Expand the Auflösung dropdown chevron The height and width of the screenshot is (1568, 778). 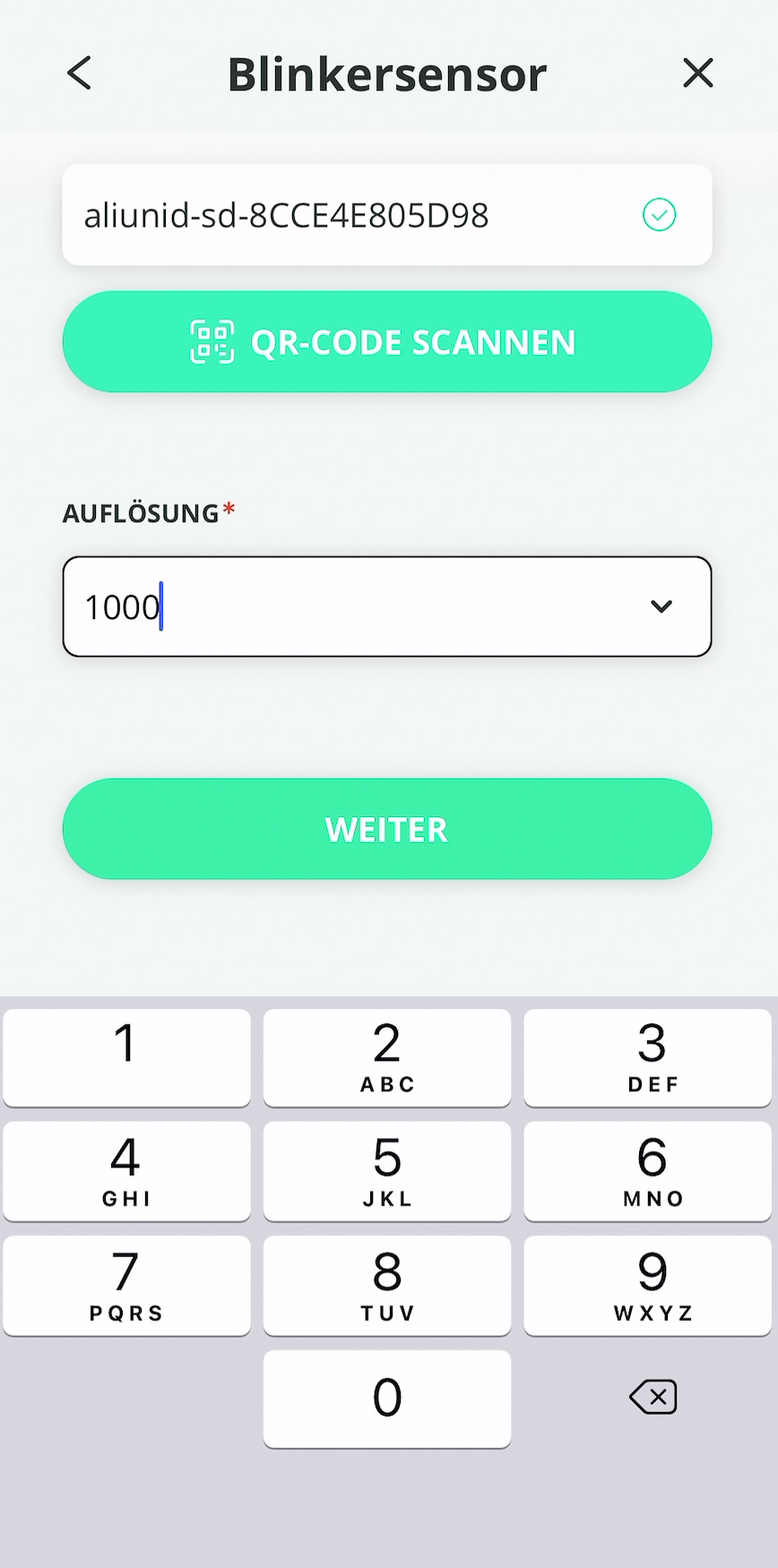click(x=661, y=607)
